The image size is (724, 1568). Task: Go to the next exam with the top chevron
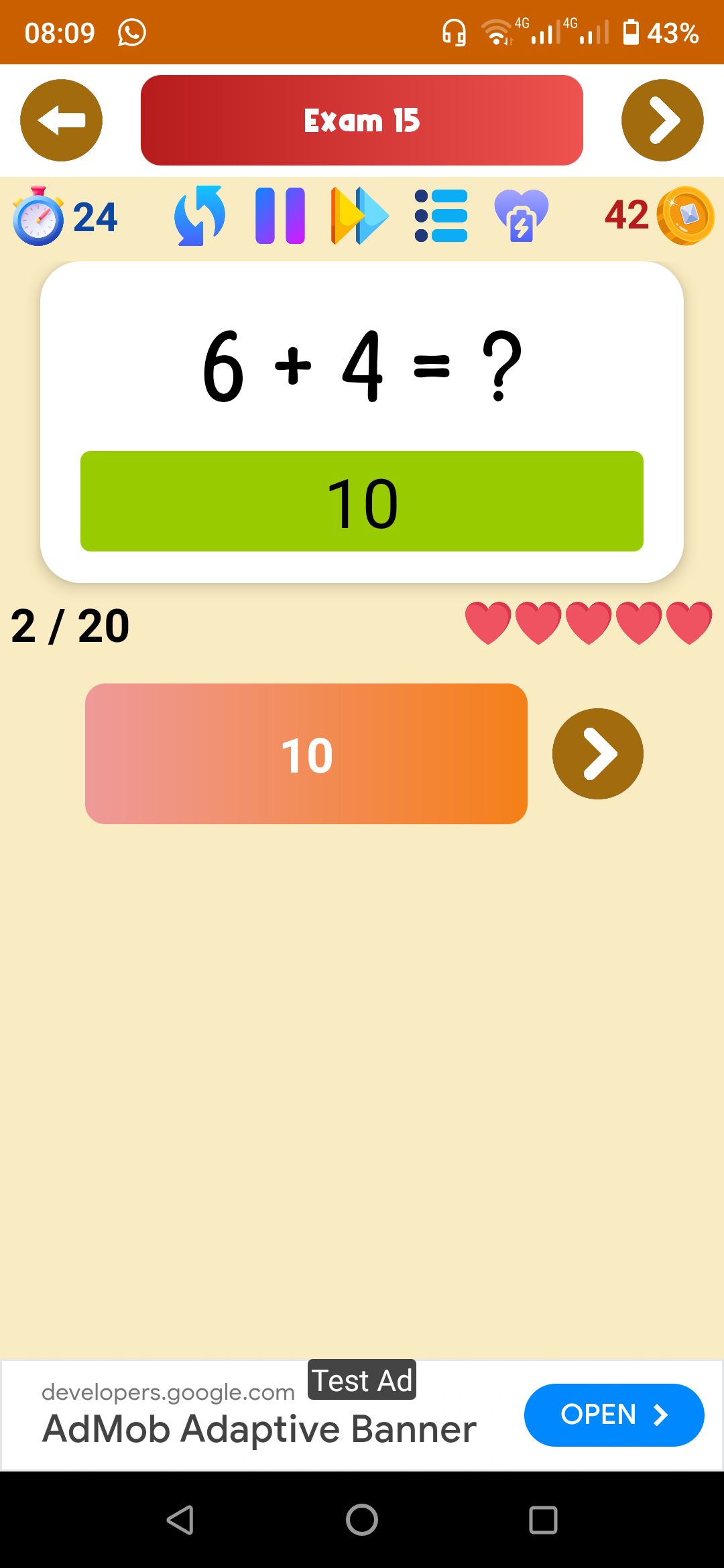[662, 121]
